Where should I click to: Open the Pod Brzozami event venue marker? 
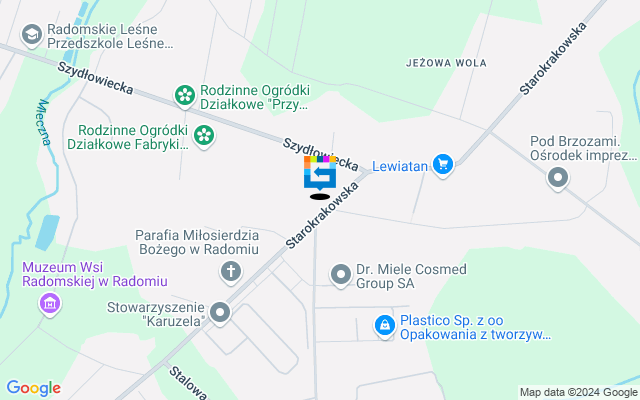click(x=558, y=180)
